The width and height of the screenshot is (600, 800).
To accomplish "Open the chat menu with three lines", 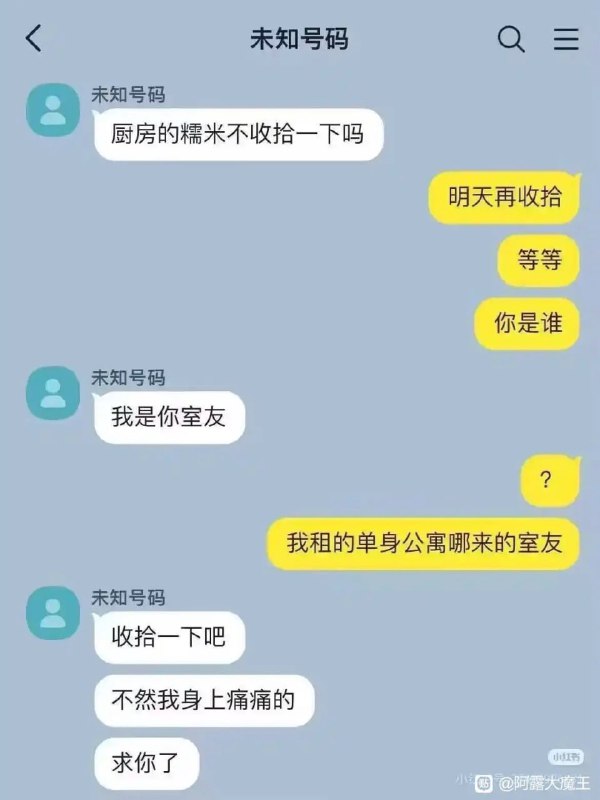I will 566,39.
